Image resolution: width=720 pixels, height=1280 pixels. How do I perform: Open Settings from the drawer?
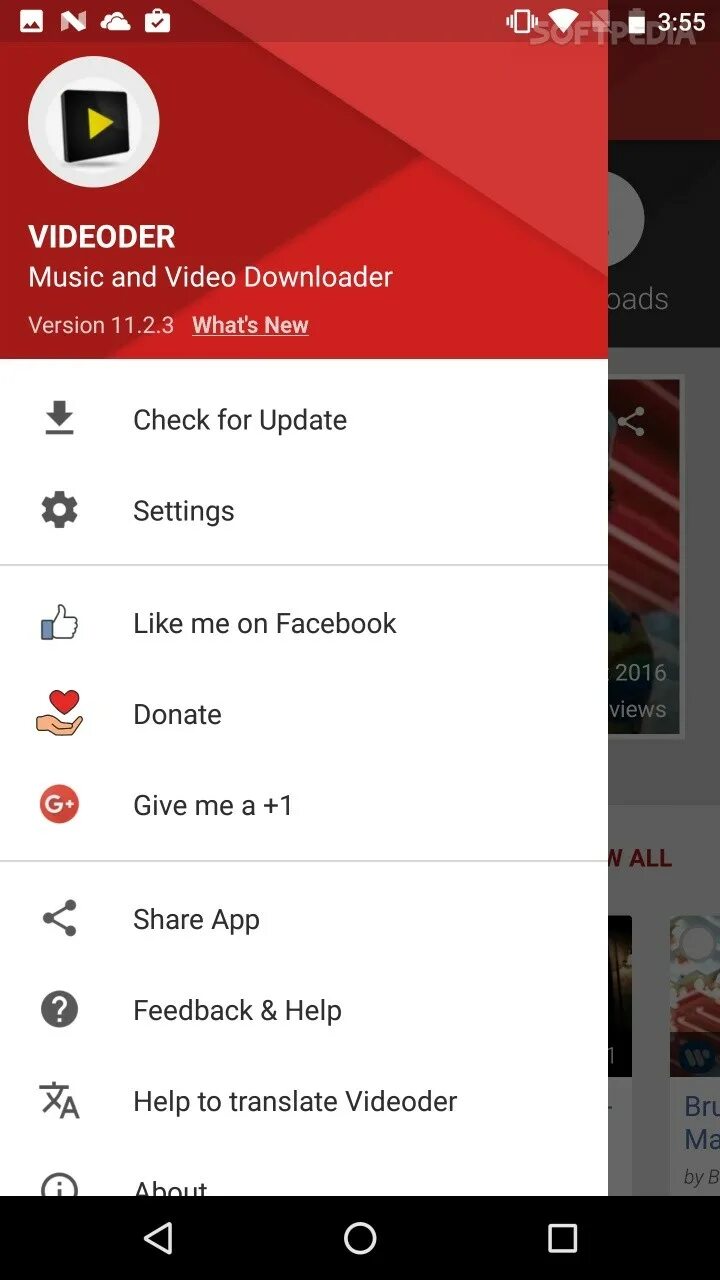click(x=304, y=511)
